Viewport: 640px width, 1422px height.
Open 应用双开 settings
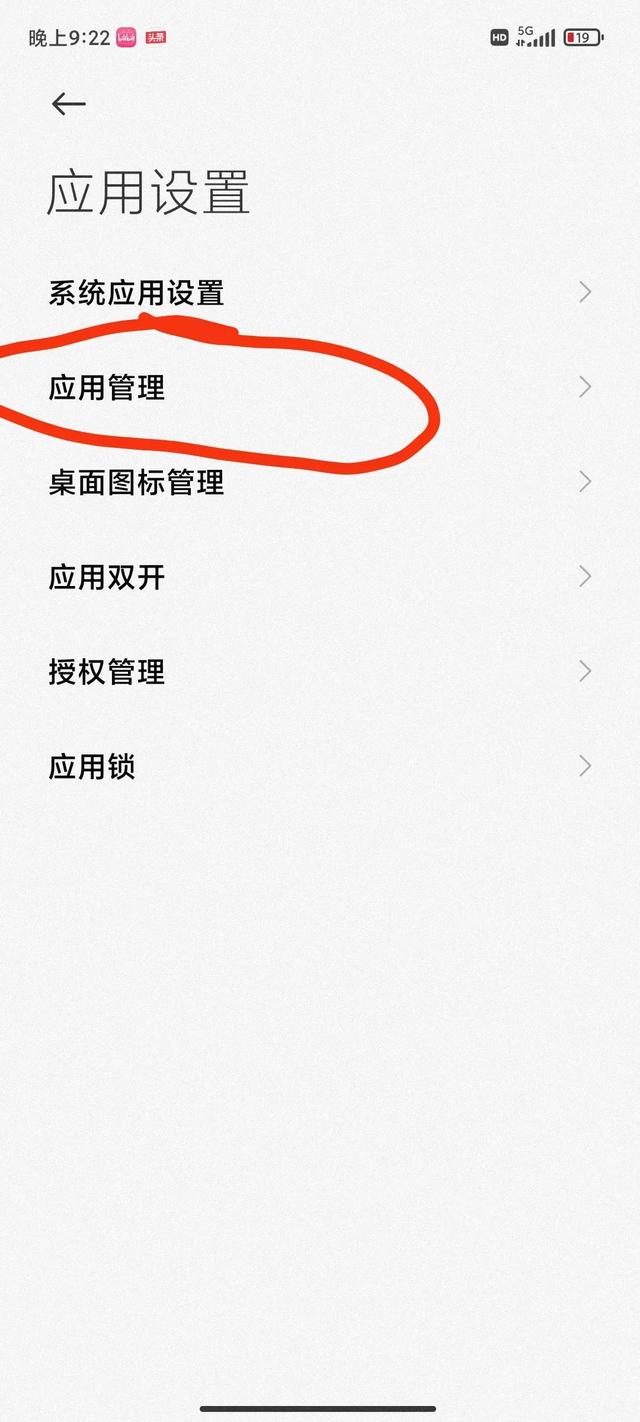click(x=320, y=578)
